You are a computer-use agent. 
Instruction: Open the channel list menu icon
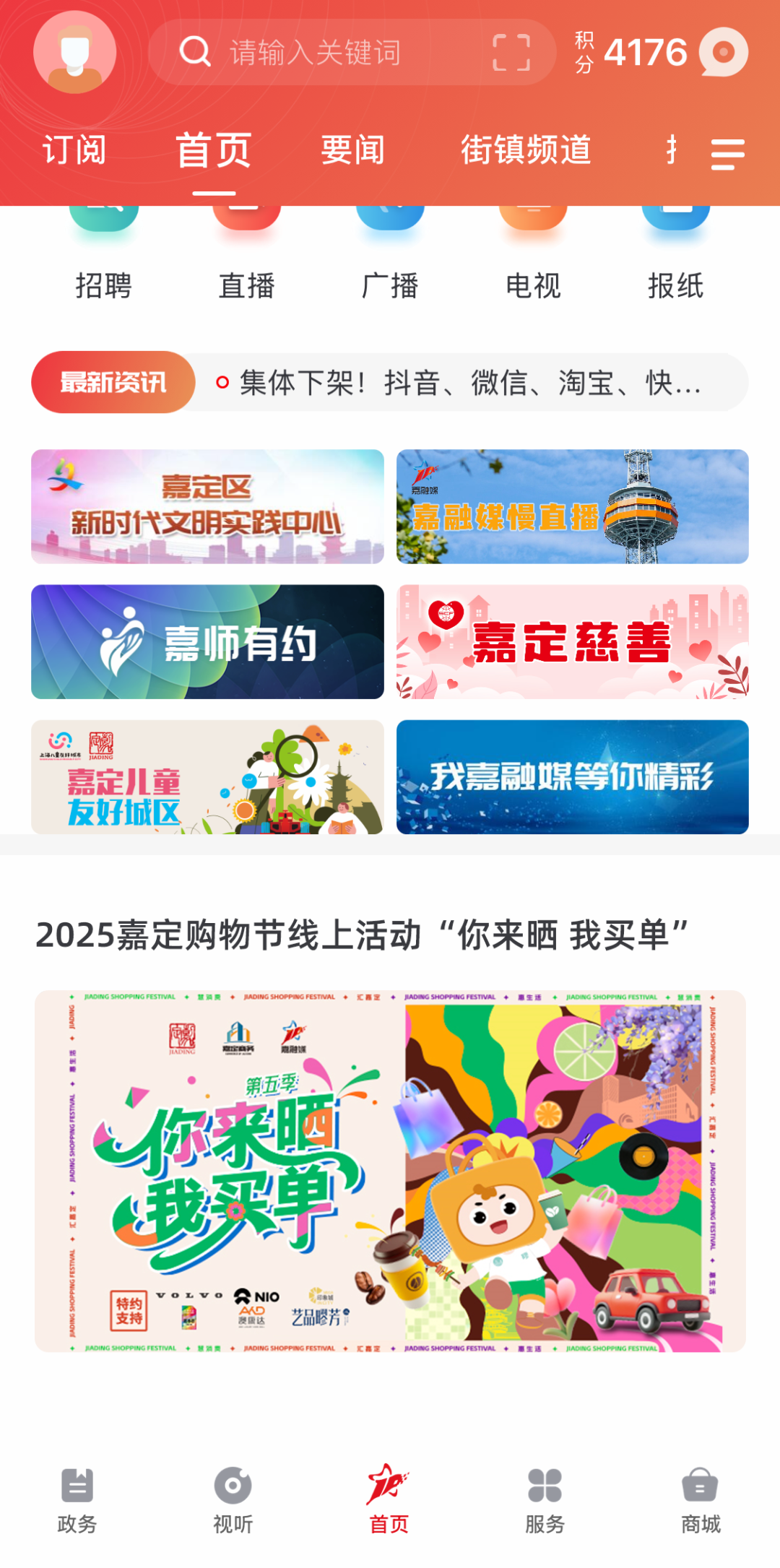(727, 155)
